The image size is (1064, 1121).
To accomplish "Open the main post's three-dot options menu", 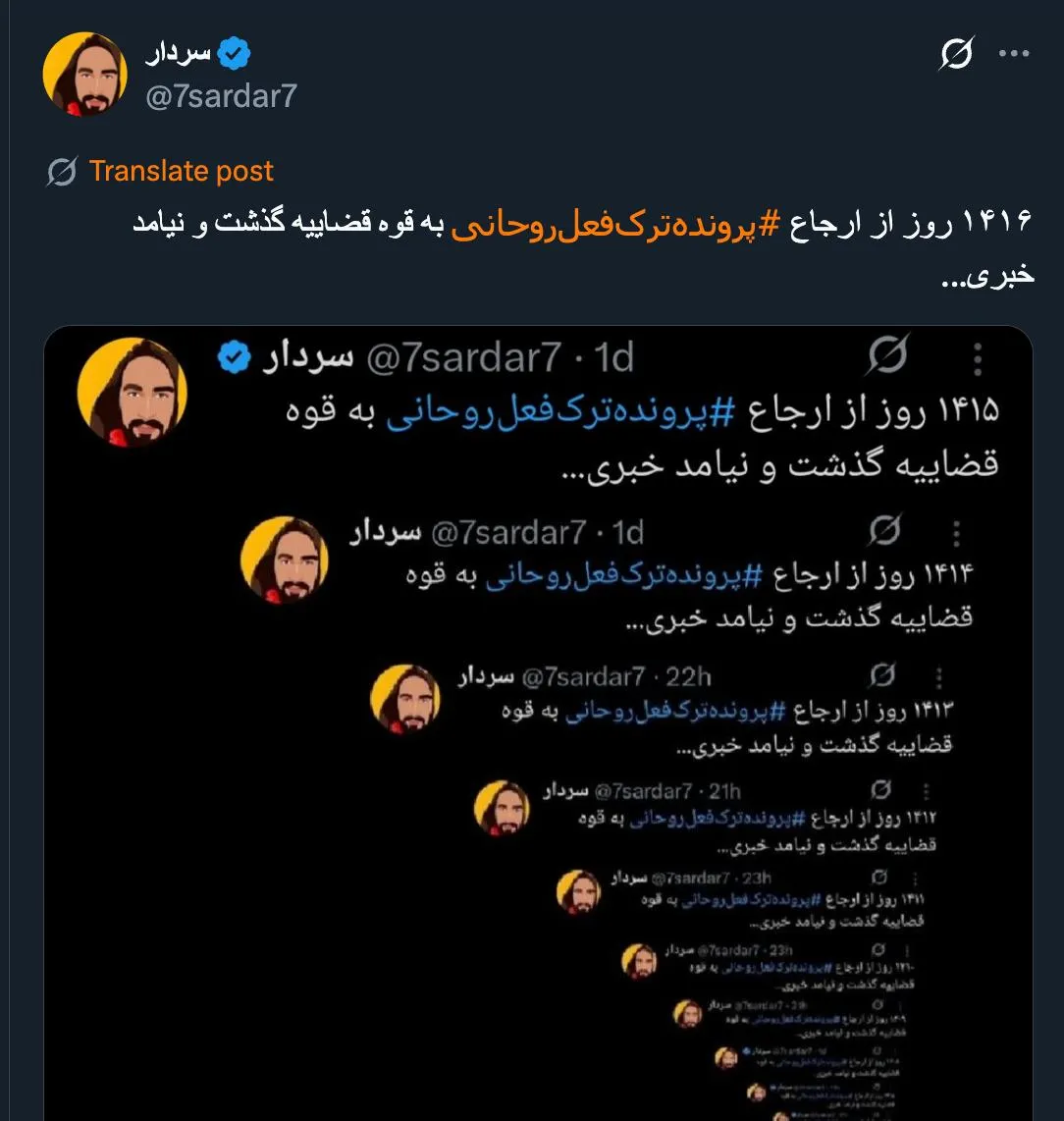I will 1016,55.
